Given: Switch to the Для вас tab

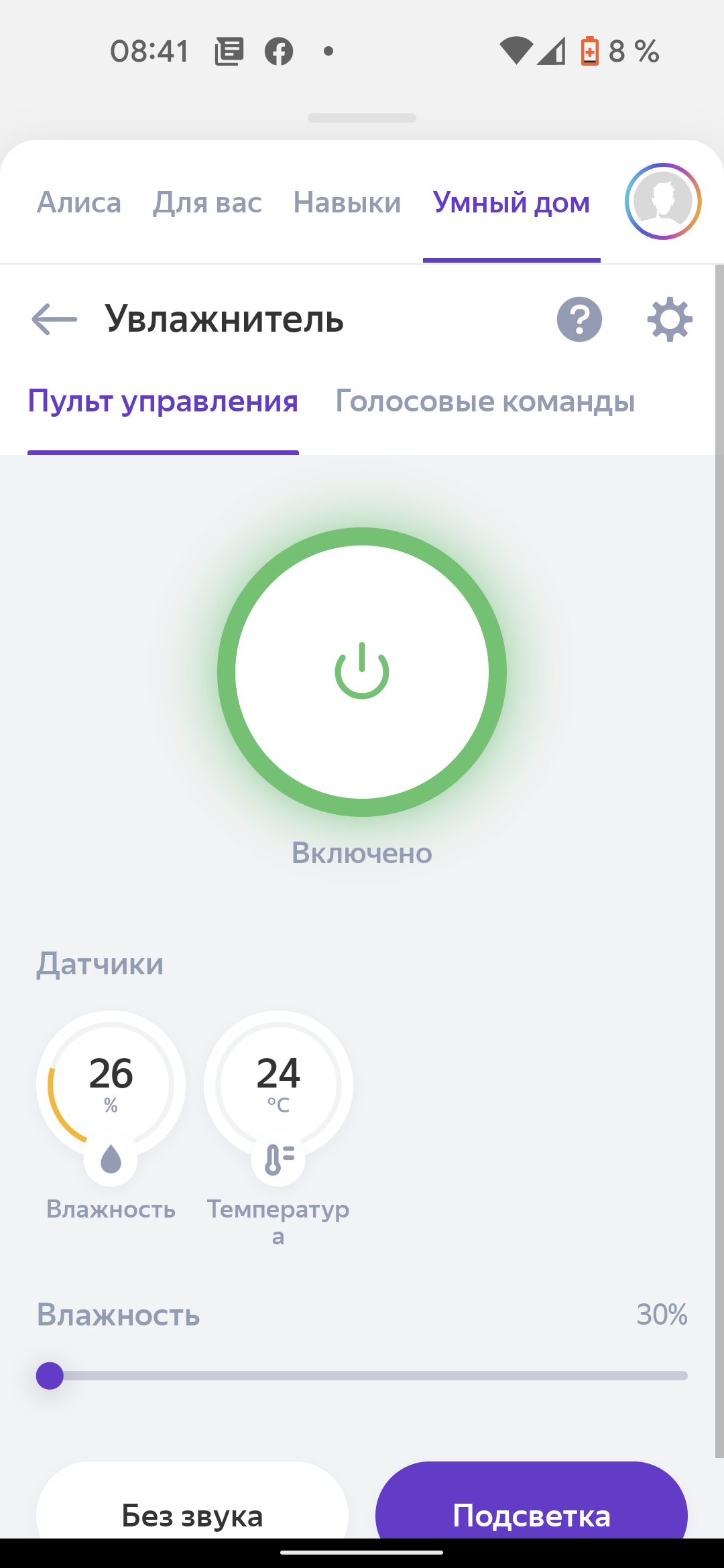Looking at the screenshot, I should (207, 202).
